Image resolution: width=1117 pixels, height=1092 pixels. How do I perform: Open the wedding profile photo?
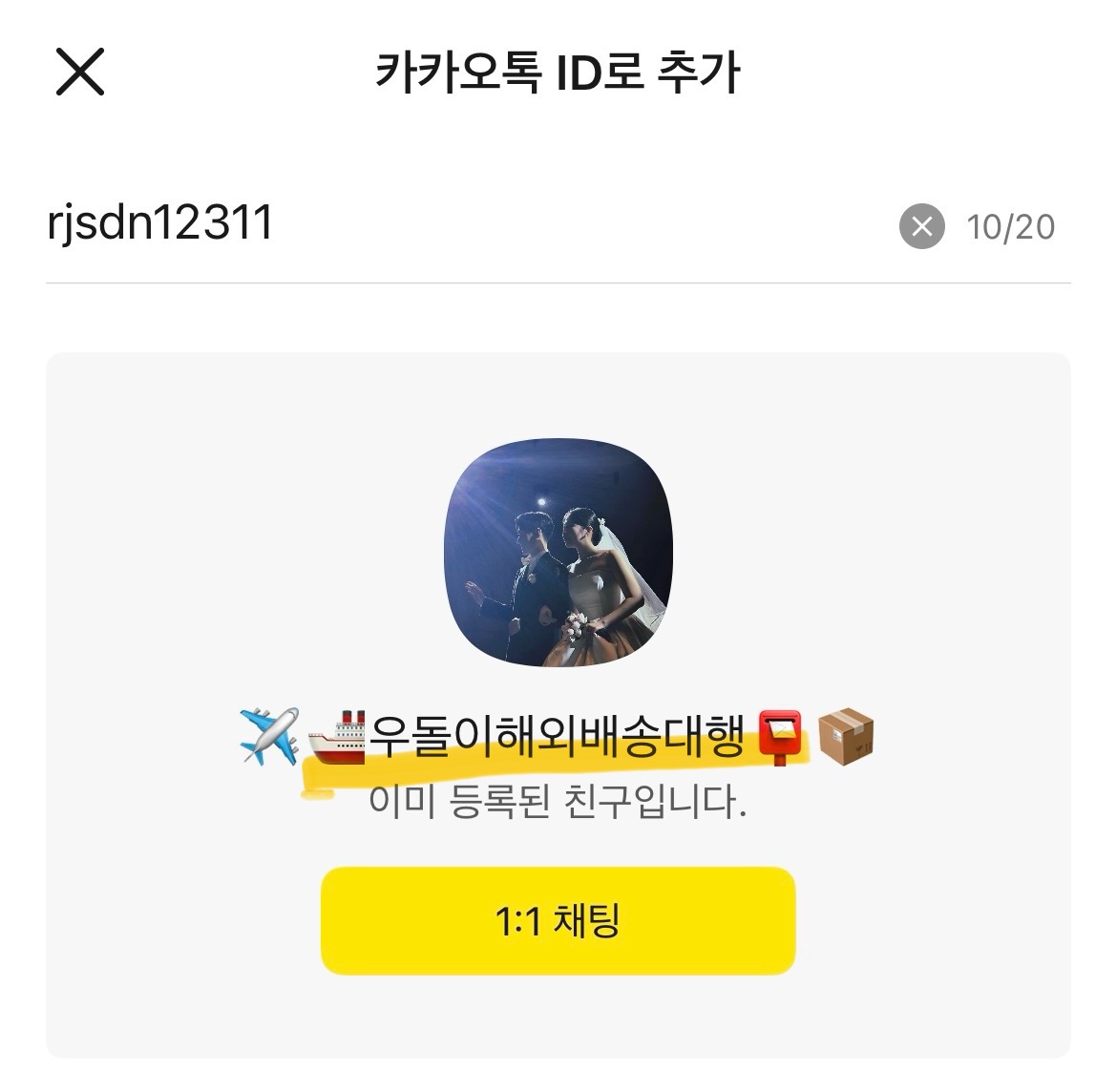tap(558, 552)
